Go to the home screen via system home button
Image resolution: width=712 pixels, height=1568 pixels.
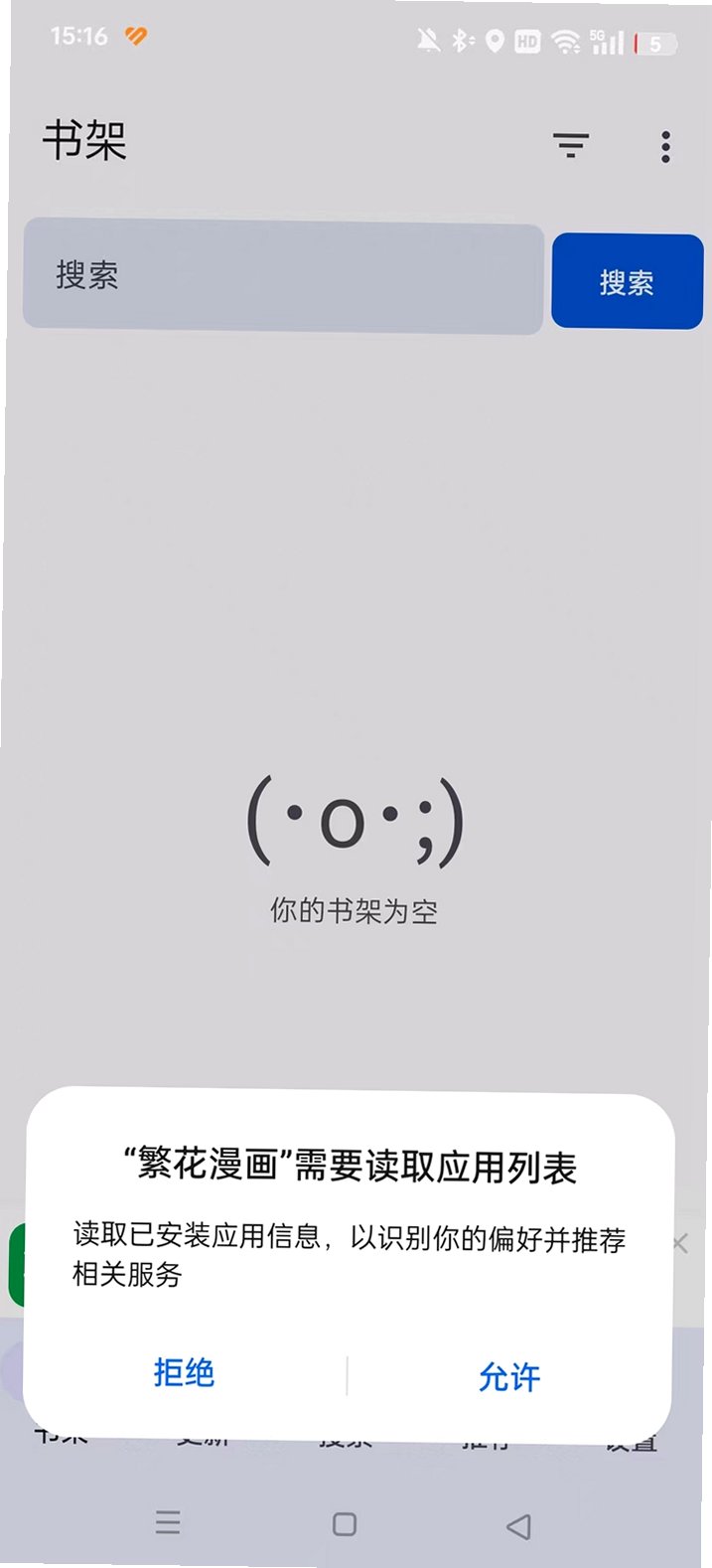[345, 1524]
